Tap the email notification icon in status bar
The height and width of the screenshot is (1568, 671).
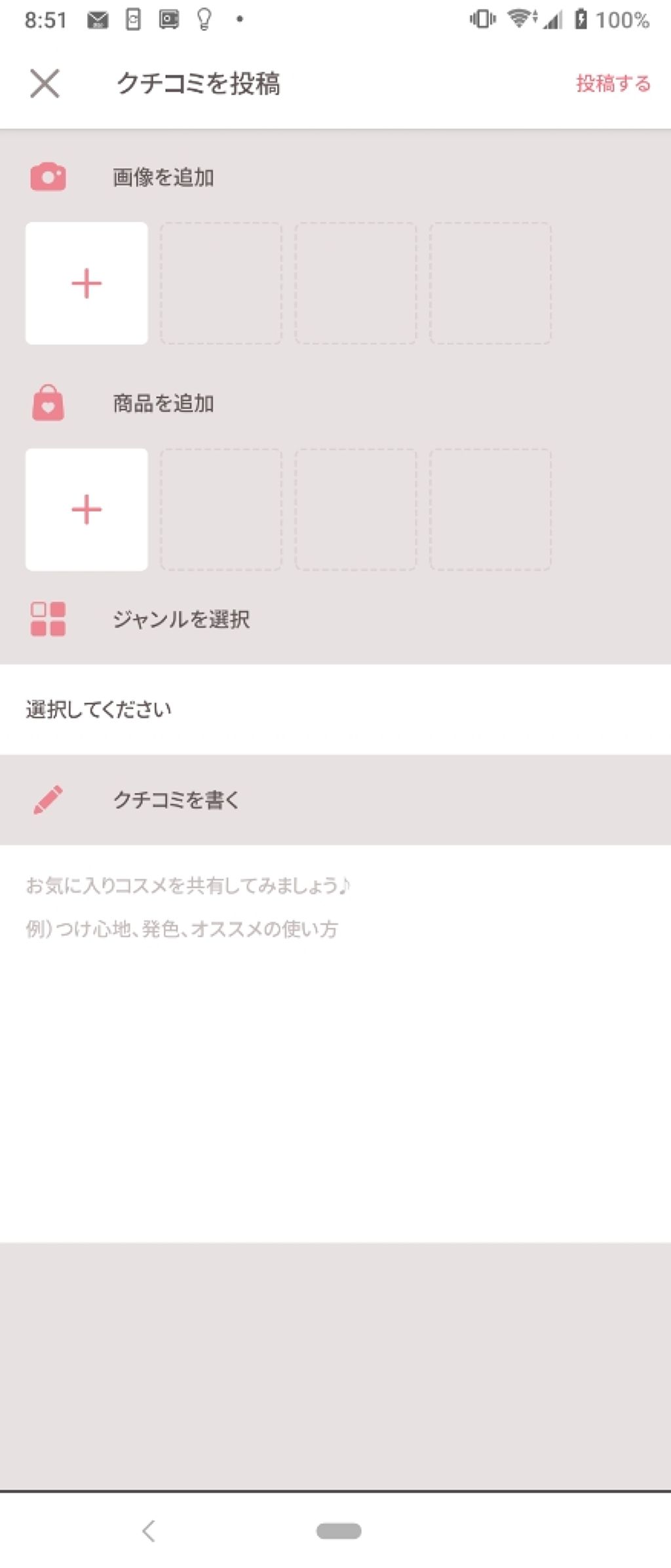pyautogui.click(x=96, y=19)
